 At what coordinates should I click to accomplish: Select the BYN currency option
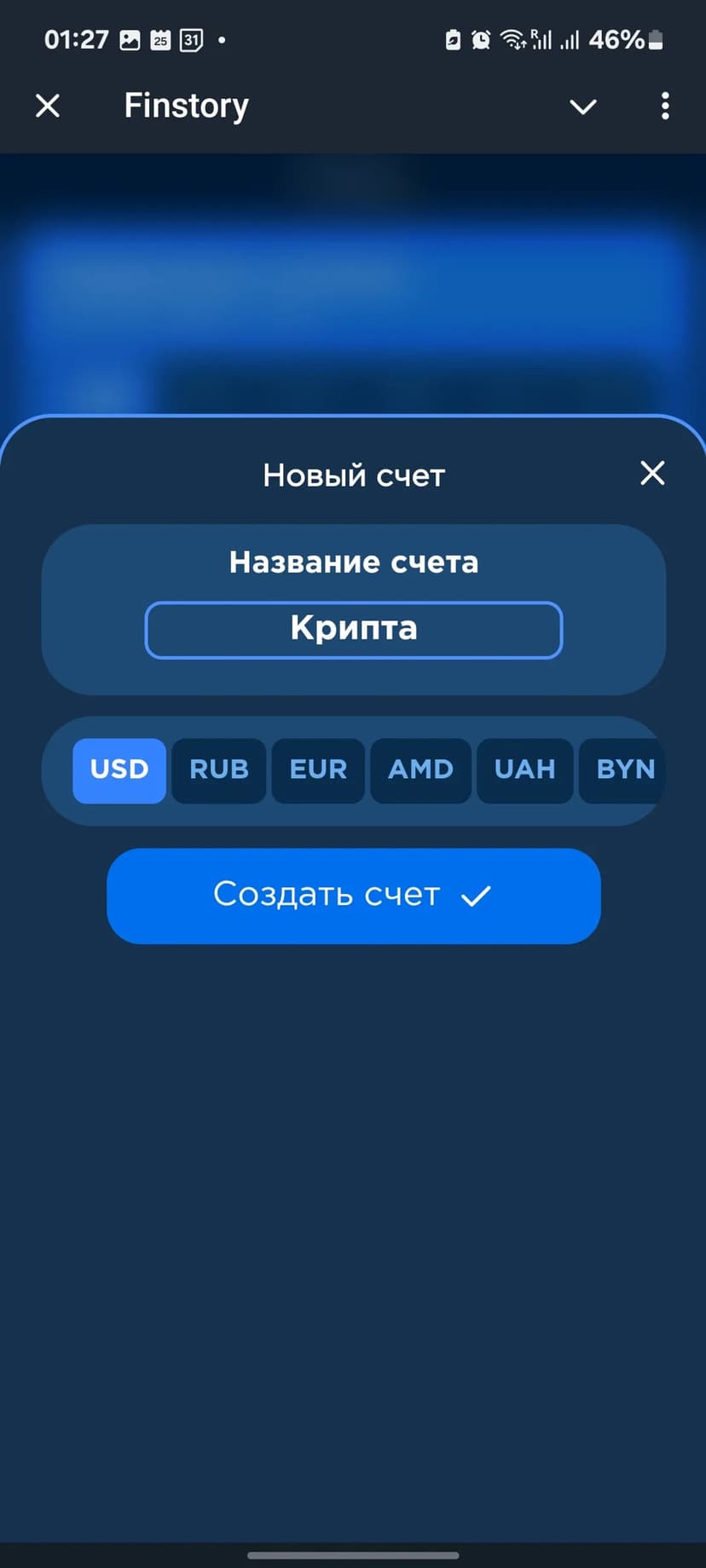pos(623,770)
